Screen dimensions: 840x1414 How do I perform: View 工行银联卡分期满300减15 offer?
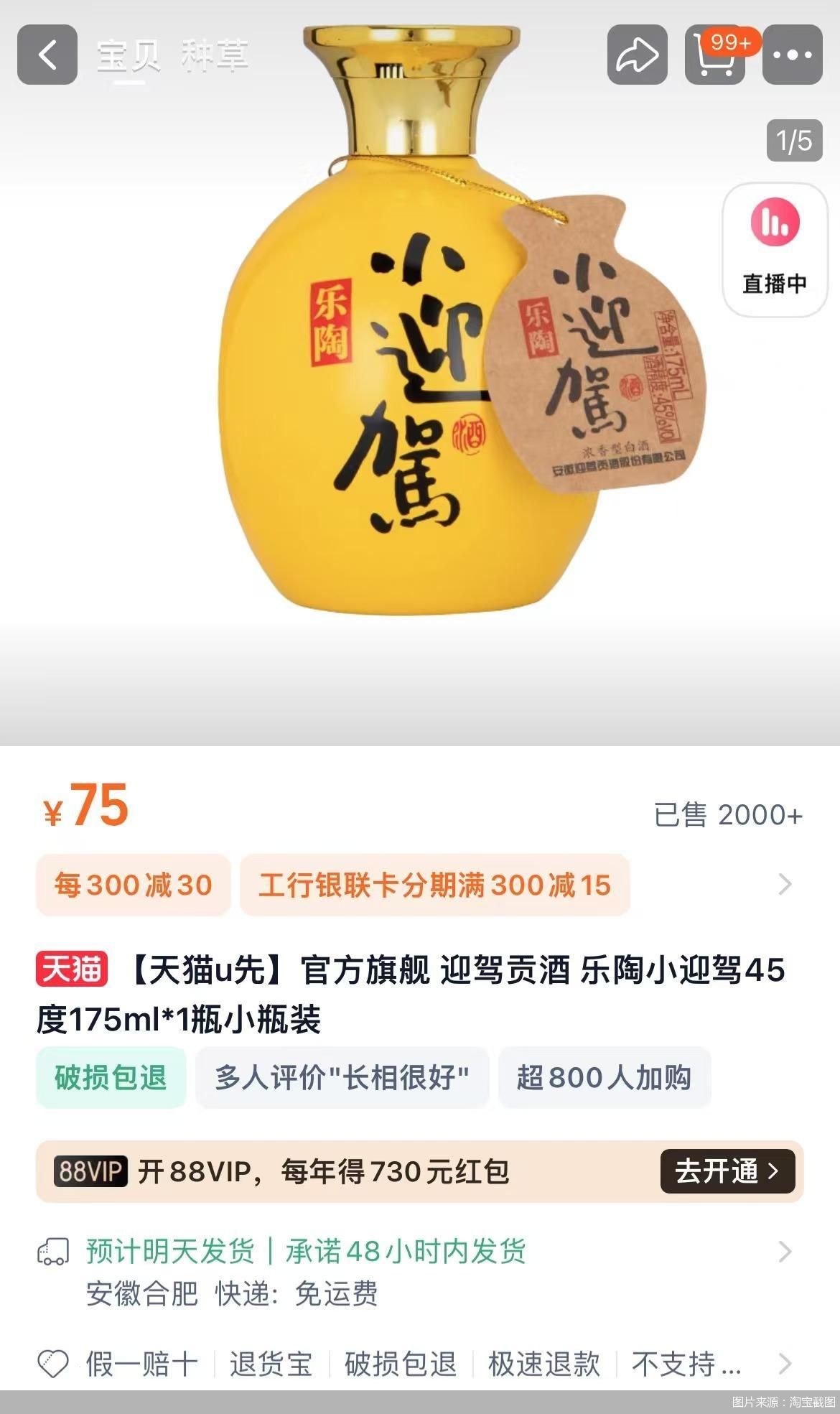[434, 885]
